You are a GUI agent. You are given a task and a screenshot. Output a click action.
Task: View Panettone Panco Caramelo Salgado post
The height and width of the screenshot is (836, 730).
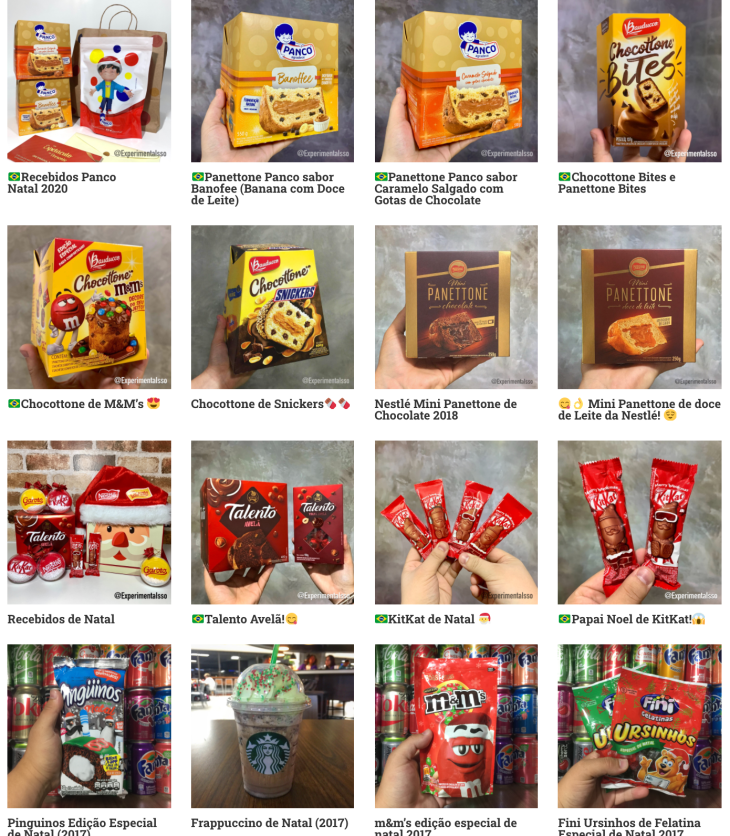(x=456, y=81)
